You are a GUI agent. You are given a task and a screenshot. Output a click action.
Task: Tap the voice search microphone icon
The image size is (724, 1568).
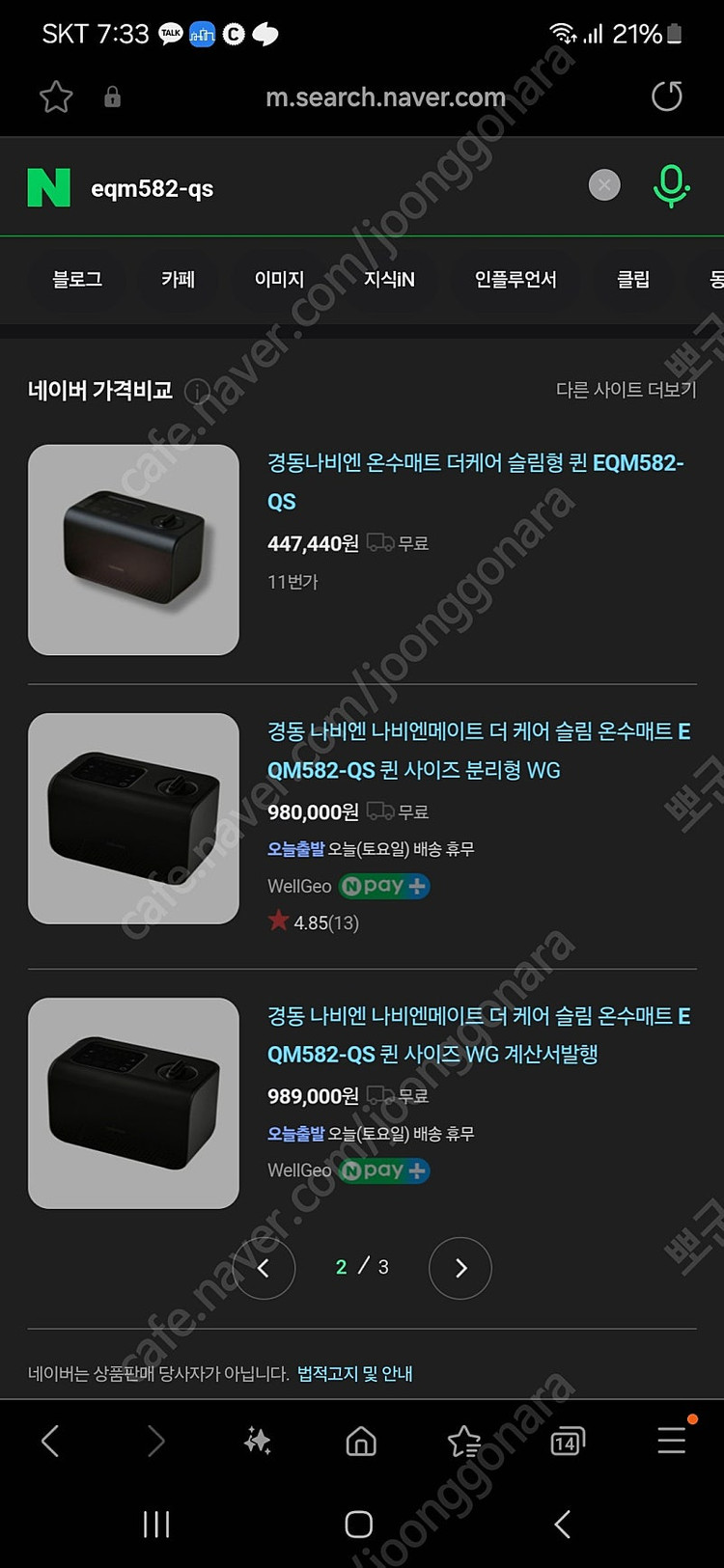click(673, 185)
